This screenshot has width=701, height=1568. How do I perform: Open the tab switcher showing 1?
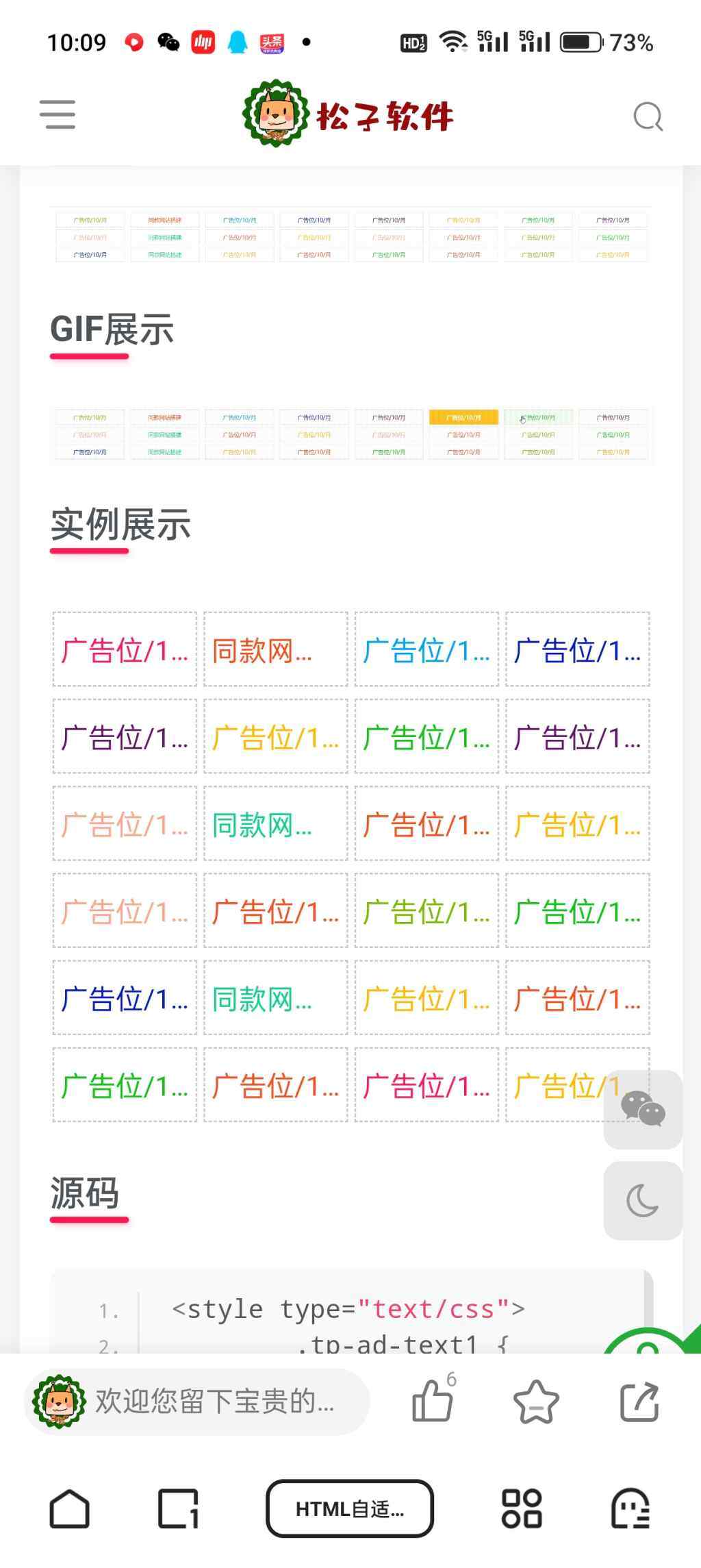point(177,1508)
